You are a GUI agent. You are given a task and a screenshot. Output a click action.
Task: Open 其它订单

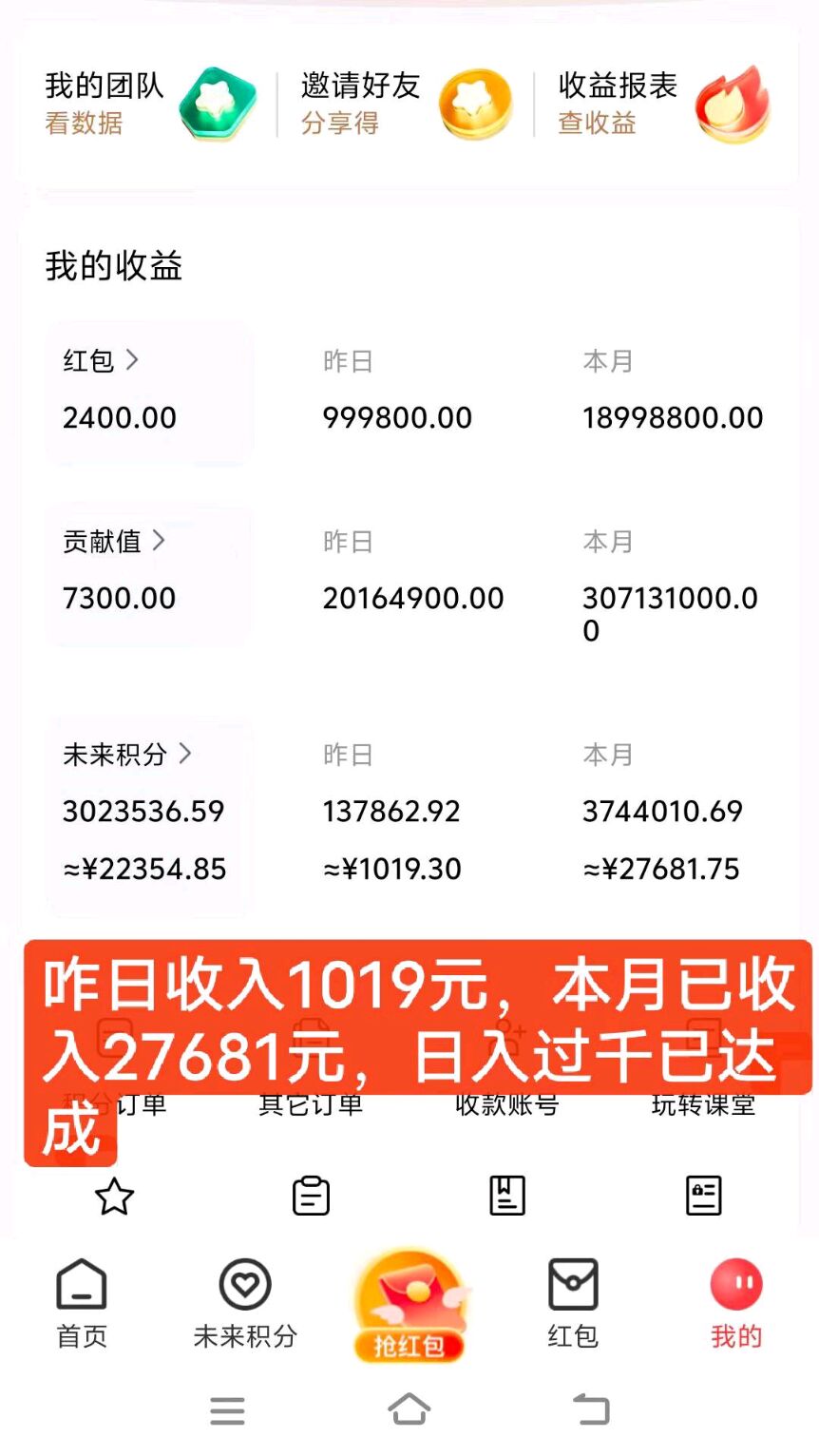(310, 1105)
